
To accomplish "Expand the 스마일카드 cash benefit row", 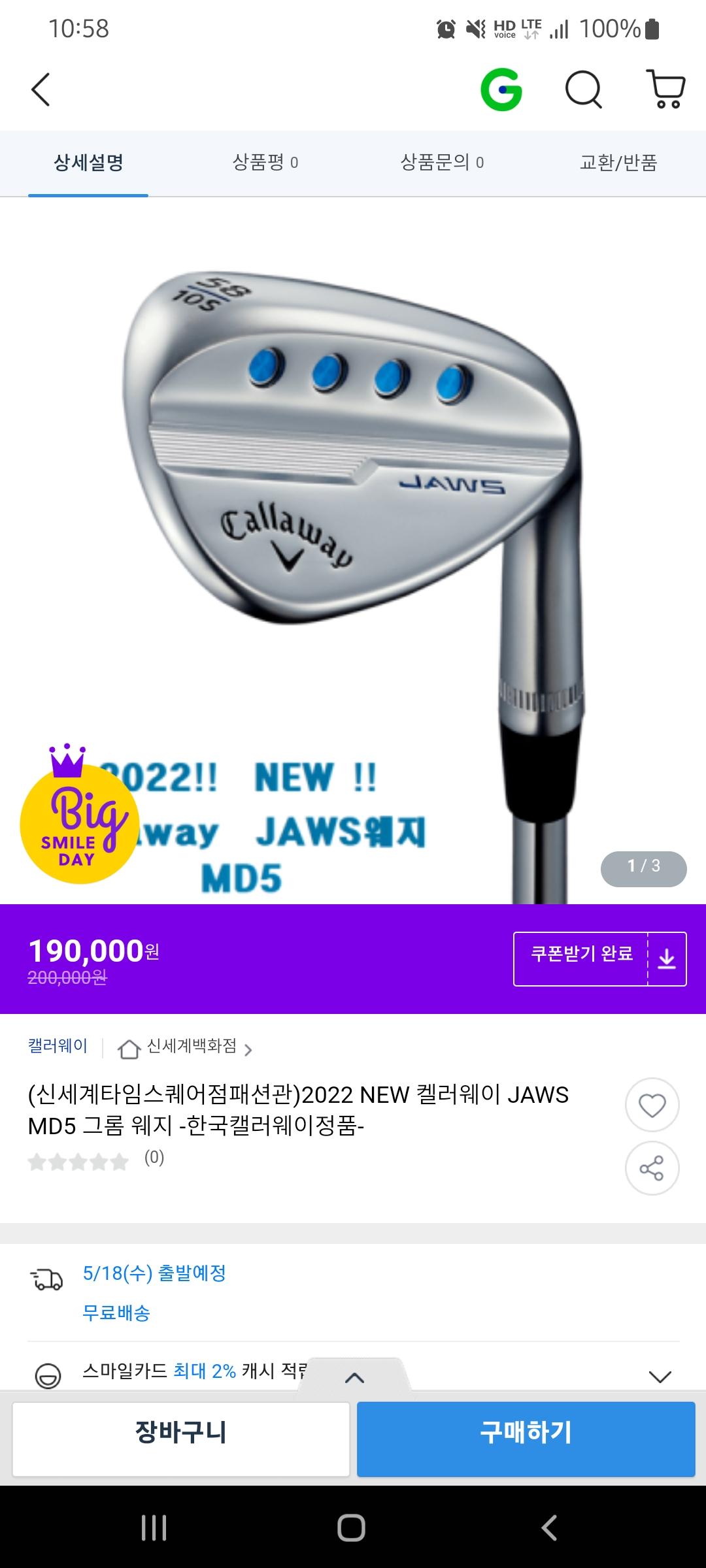I will 660,1377.
